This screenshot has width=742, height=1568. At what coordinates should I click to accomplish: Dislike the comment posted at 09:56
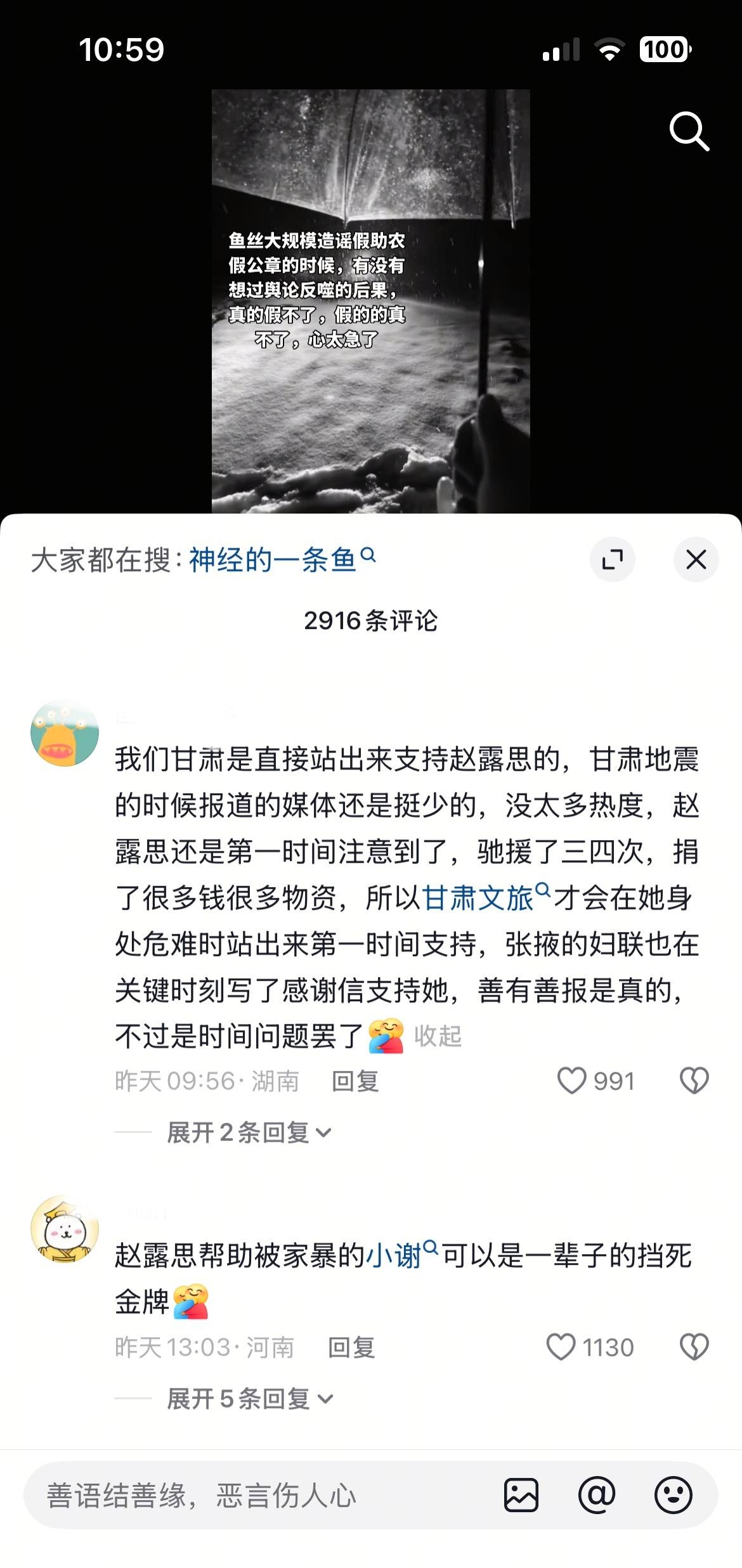(694, 1080)
